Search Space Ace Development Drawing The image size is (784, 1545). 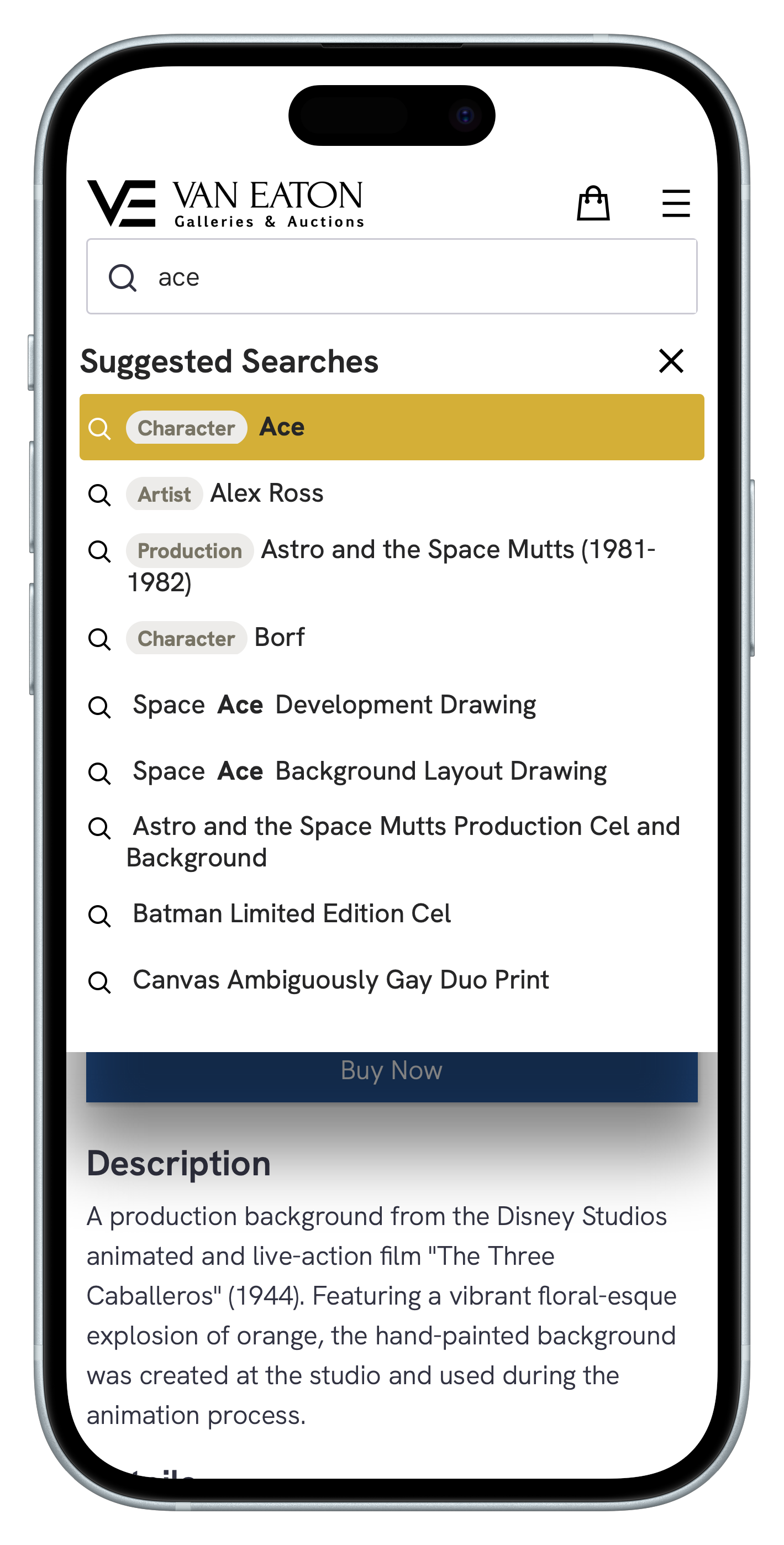(x=334, y=705)
